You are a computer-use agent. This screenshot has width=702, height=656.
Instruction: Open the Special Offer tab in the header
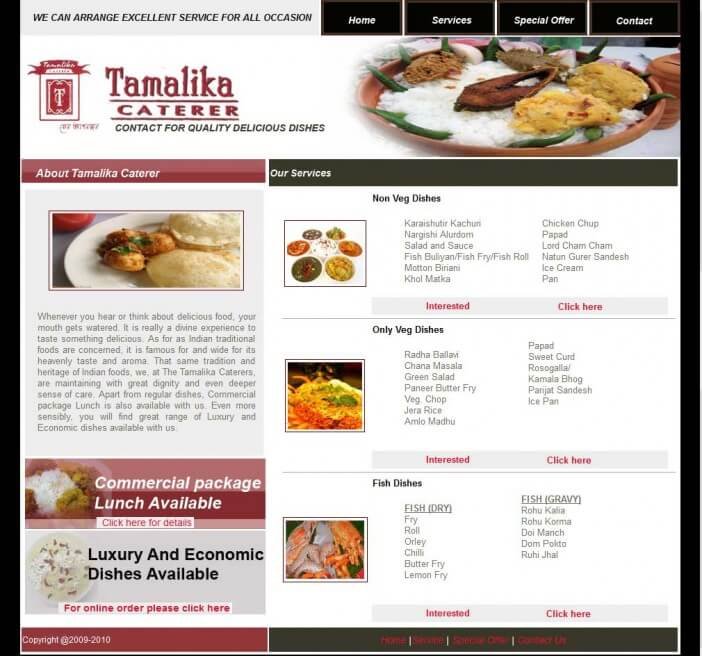tap(543, 20)
